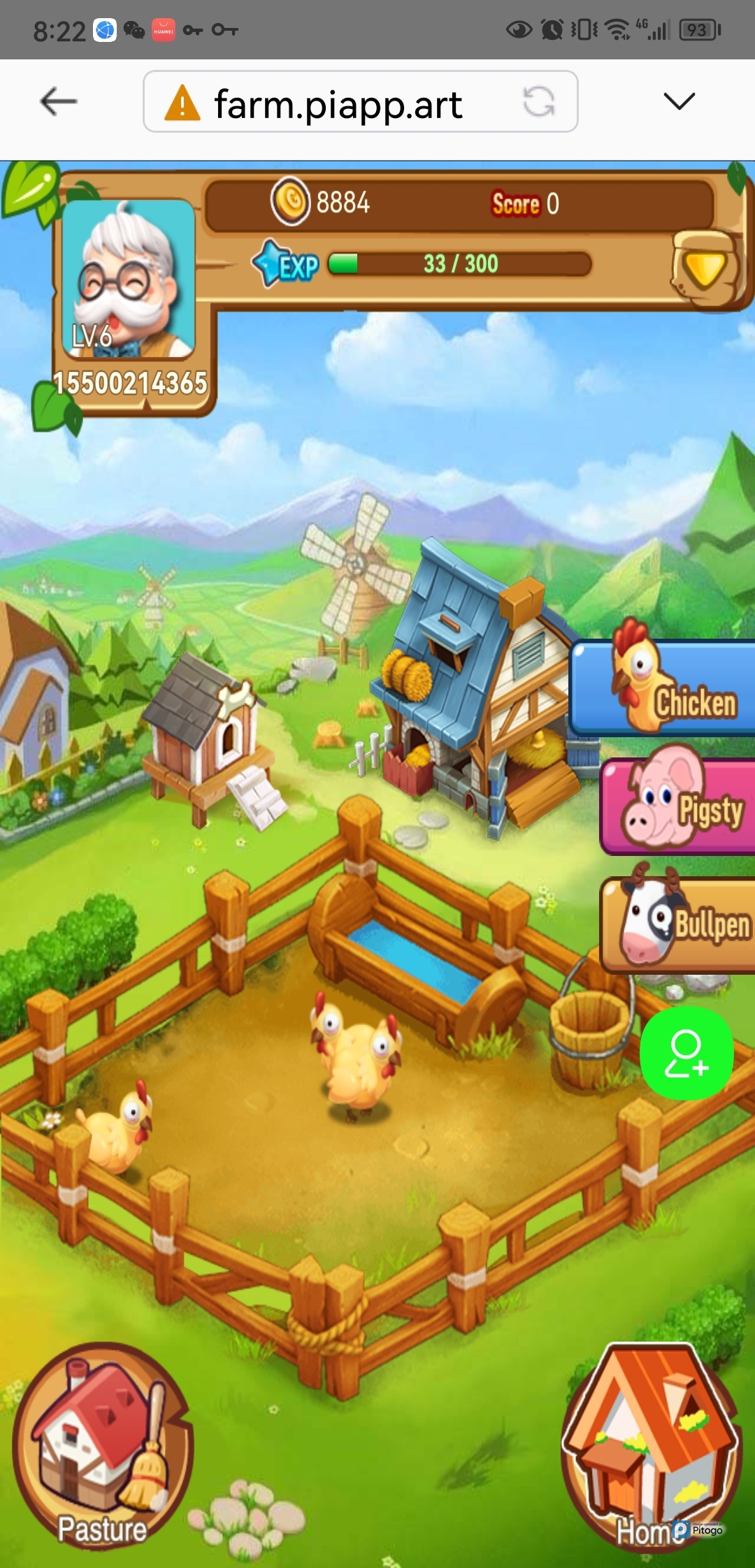The width and height of the screenshot is (755, 1568).
Task: Expand the browser dropdown chevron
Action: [679, 102]
